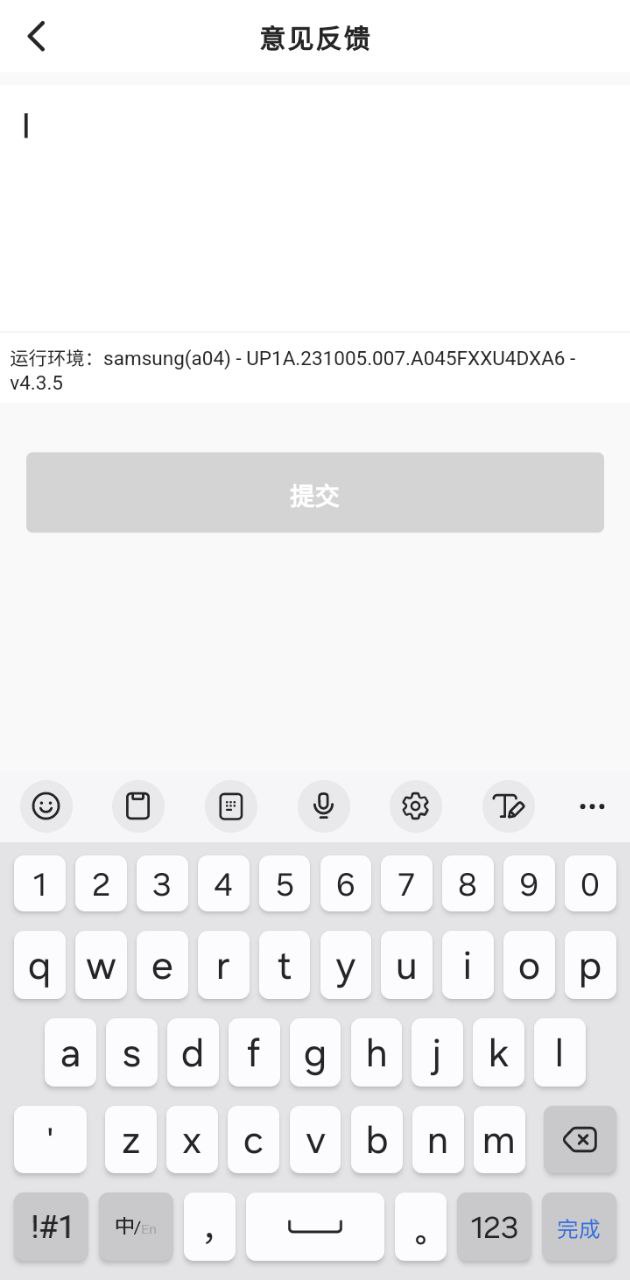630x1280 pixels.
Task: Go back from the 意见反馈 page
Action: coord(37,37)
